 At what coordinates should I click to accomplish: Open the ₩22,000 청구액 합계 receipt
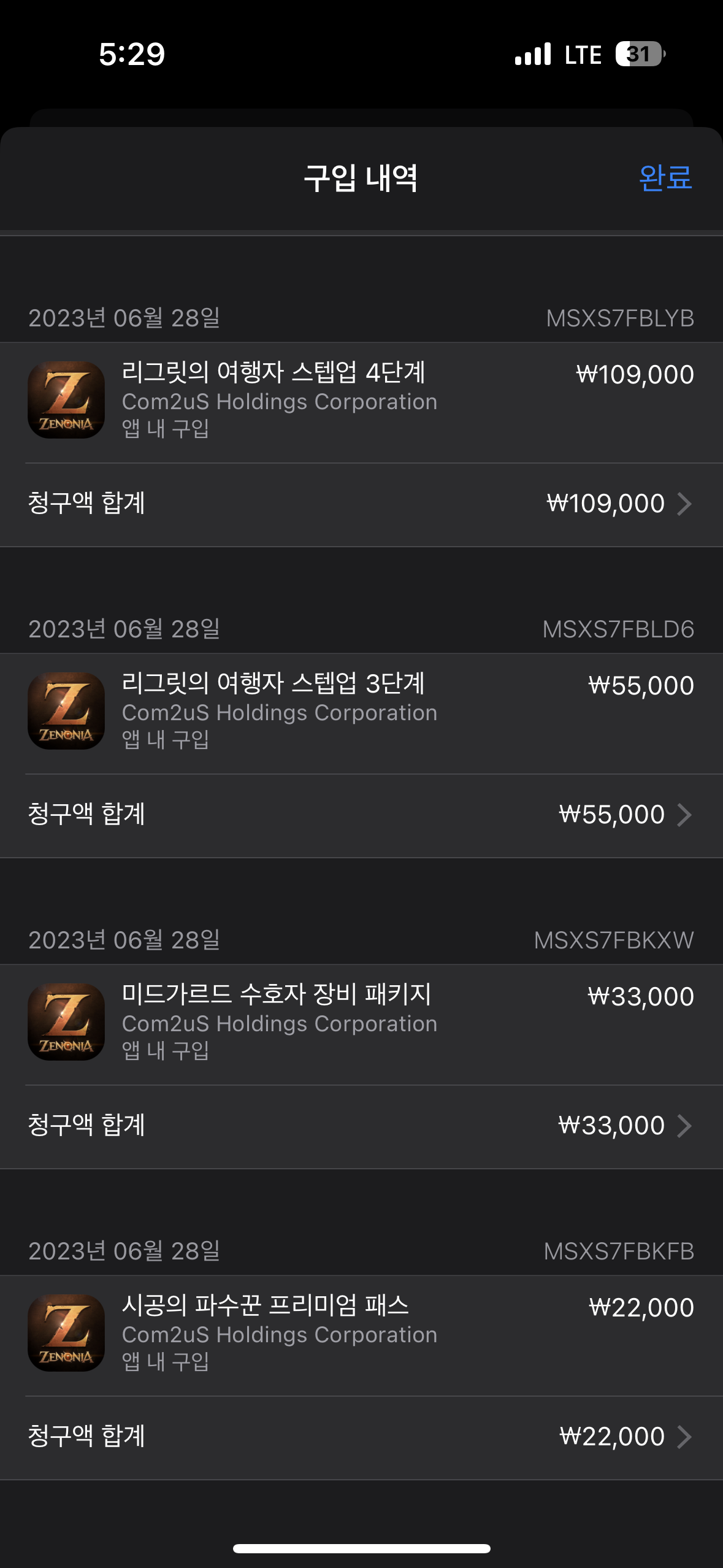(x=362, y=1437)
